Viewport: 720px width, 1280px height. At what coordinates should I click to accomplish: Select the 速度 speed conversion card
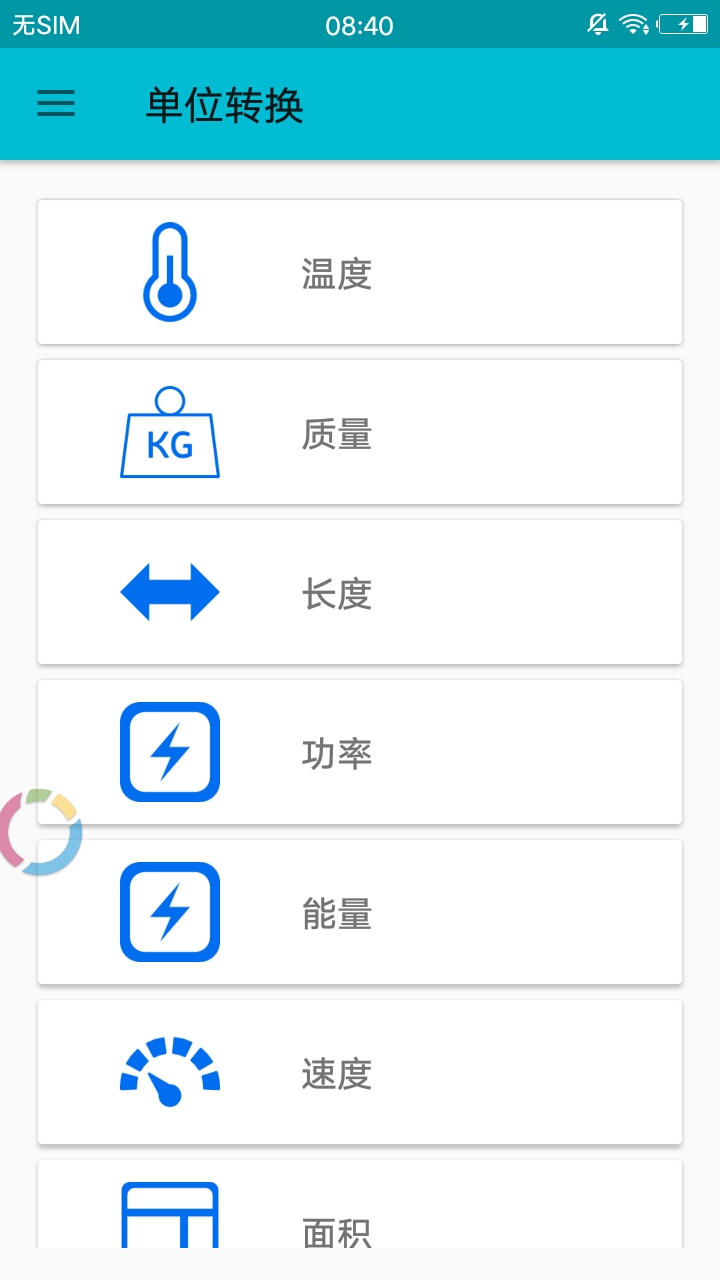click(360, 1072)
